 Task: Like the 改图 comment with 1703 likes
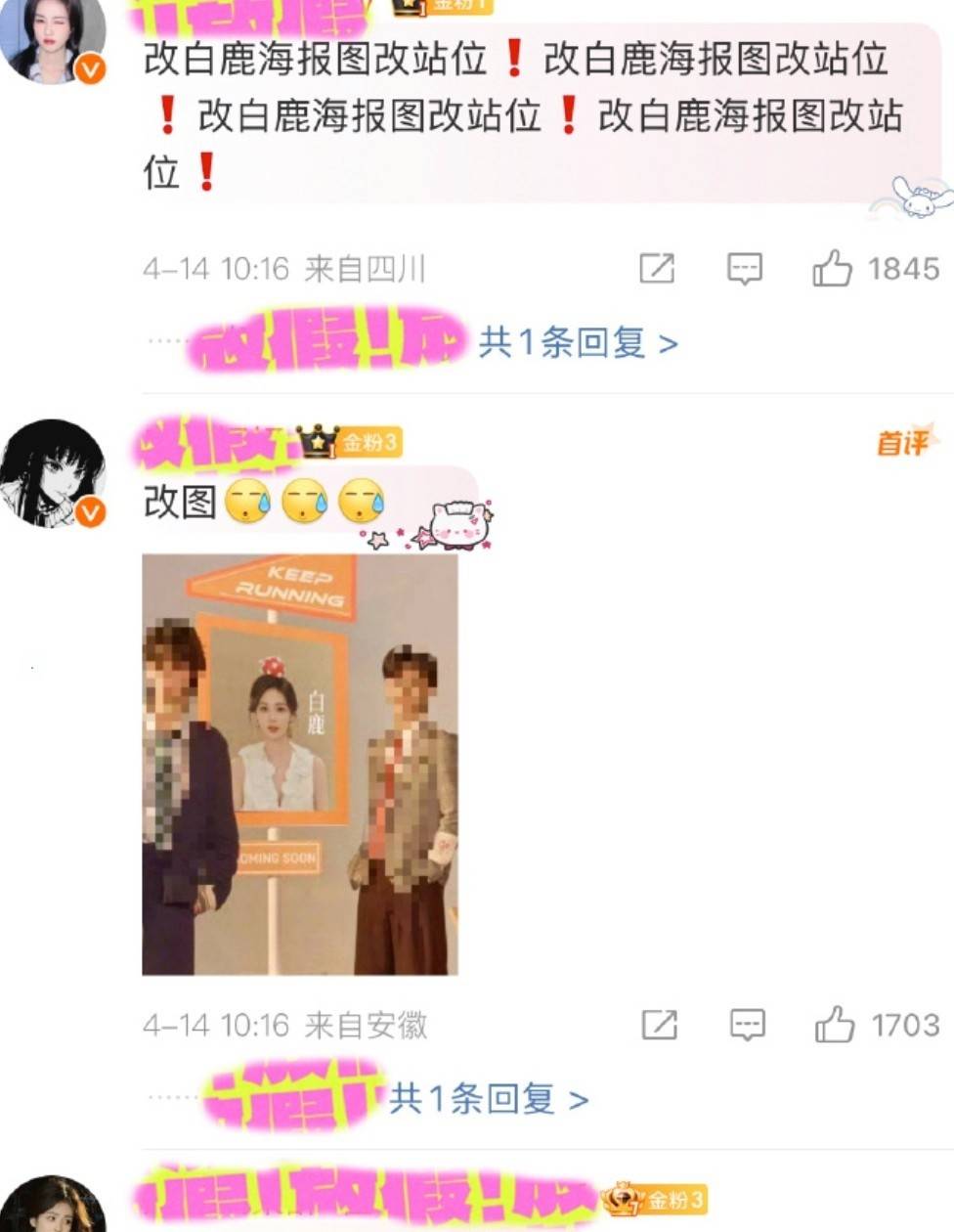835,1025
